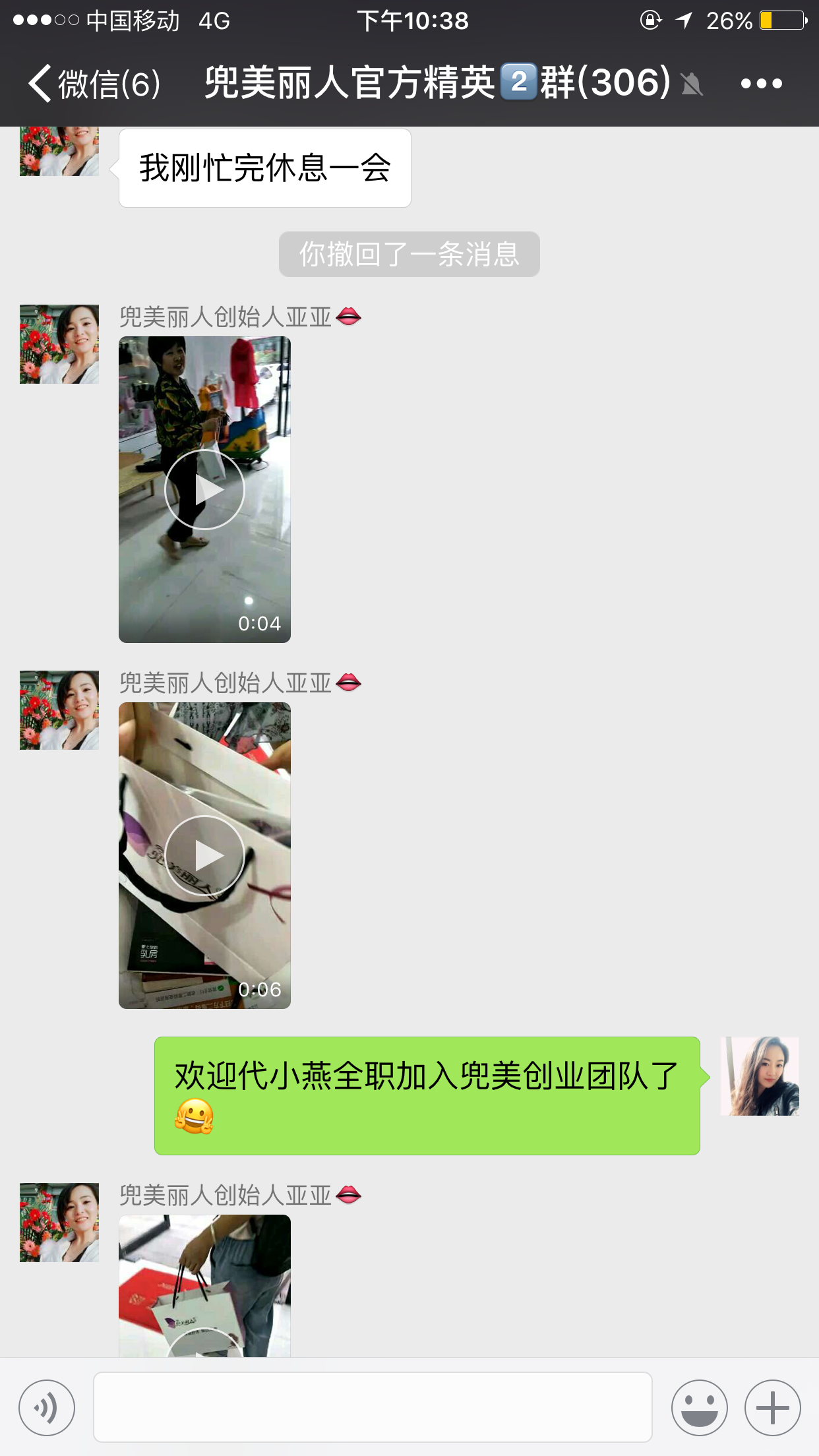The height and width of the screenshot is (1456, 819).
Task: Tap the message text field
Action: 373,1407
